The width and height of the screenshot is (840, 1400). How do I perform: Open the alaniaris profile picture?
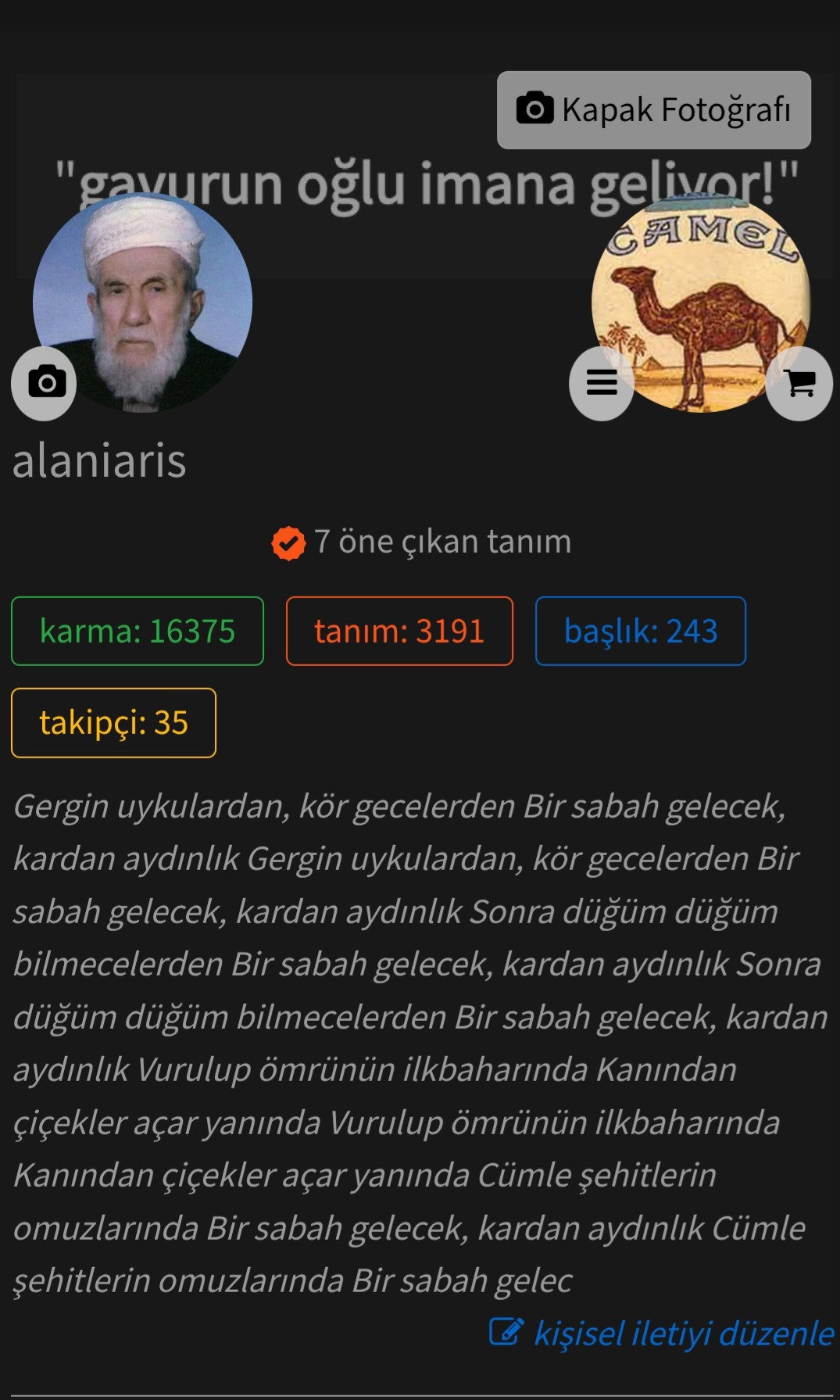(143, 301)
